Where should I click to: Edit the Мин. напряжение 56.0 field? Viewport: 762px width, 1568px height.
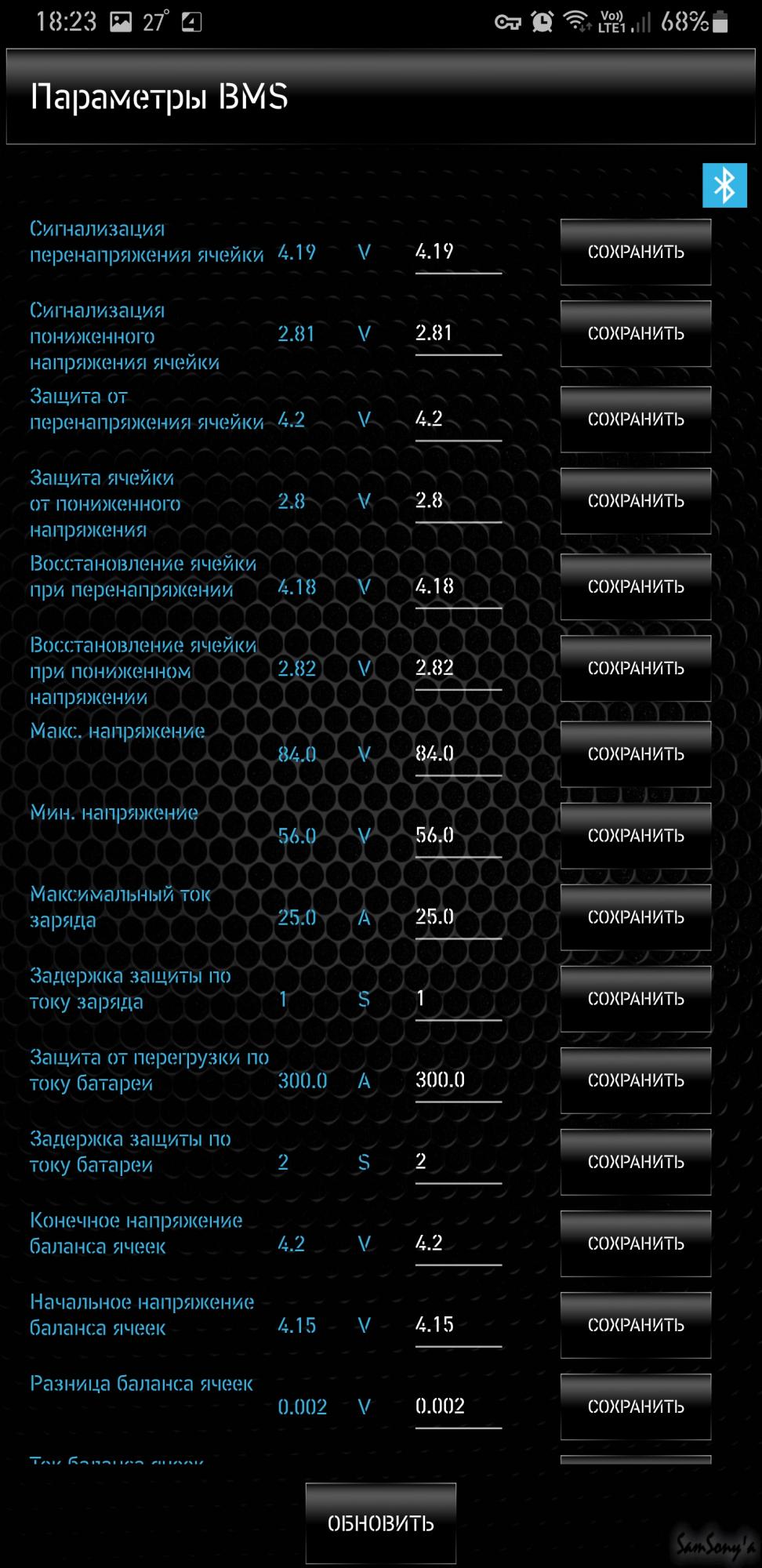click(x=459, y=837)
